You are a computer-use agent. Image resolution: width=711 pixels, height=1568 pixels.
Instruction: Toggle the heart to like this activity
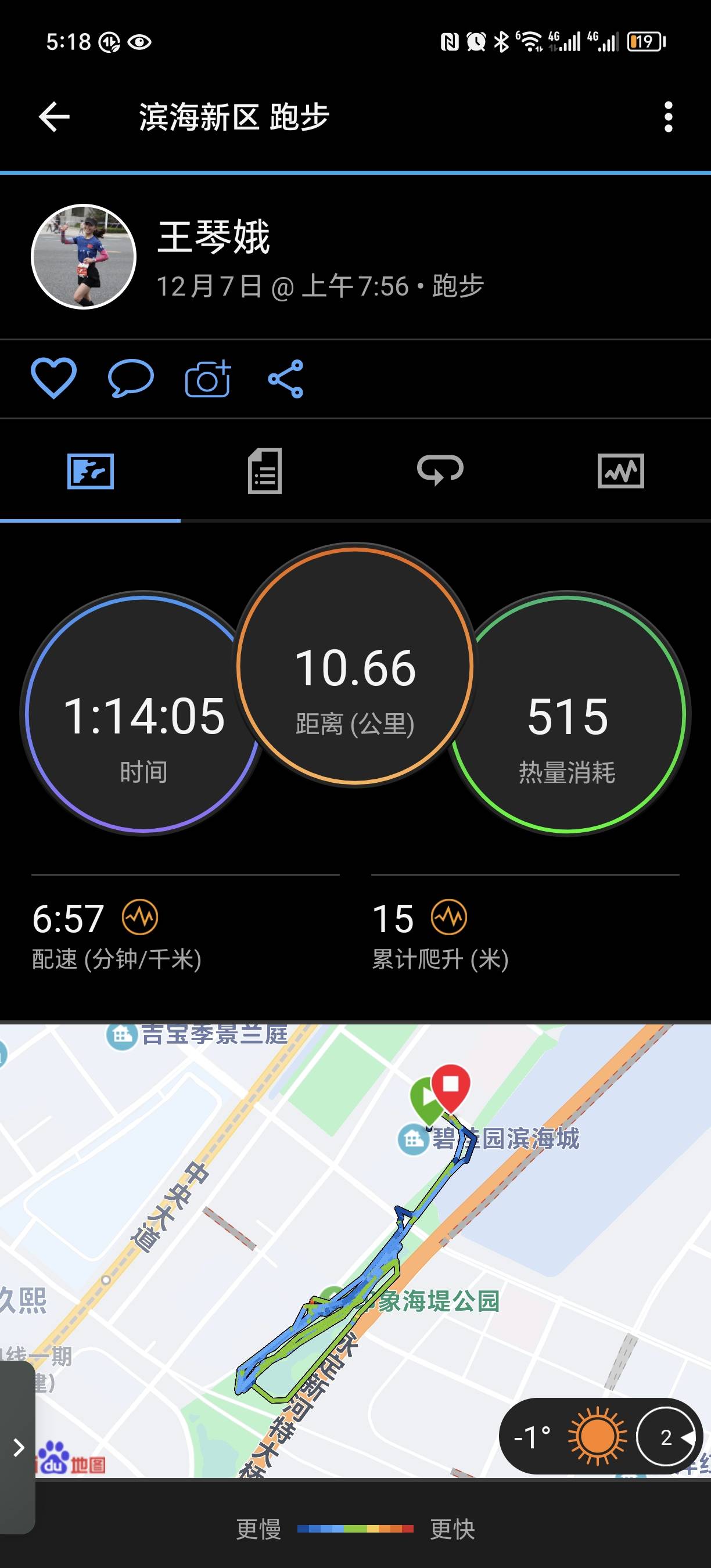coord(53,378)
